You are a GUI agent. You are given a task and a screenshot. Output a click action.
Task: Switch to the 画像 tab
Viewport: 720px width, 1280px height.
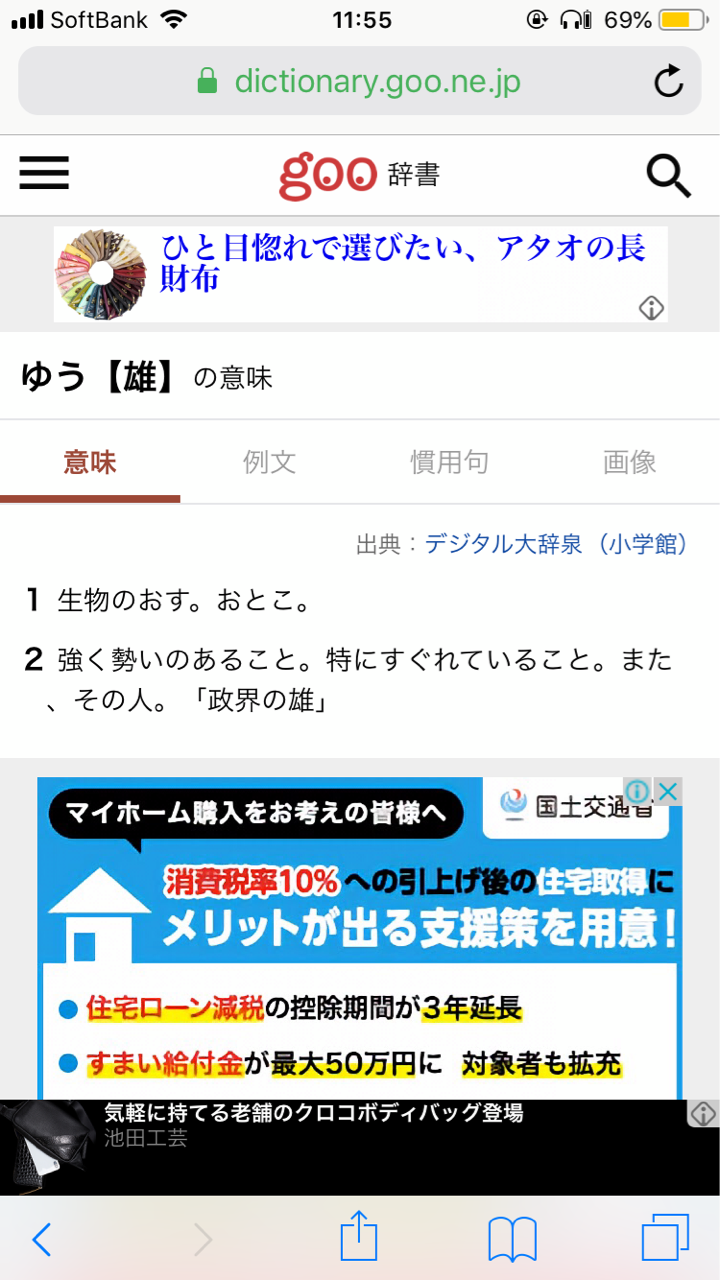[629, 462]
